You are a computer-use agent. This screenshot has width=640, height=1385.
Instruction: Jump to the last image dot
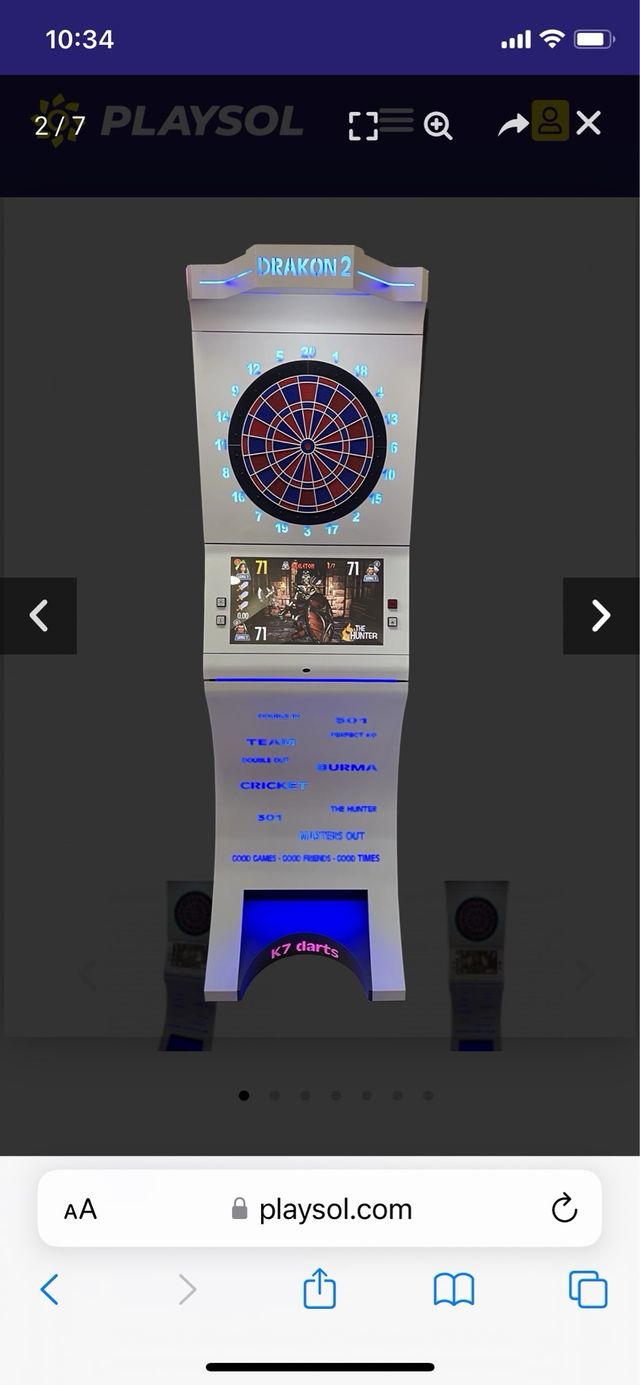(428, 1095)
